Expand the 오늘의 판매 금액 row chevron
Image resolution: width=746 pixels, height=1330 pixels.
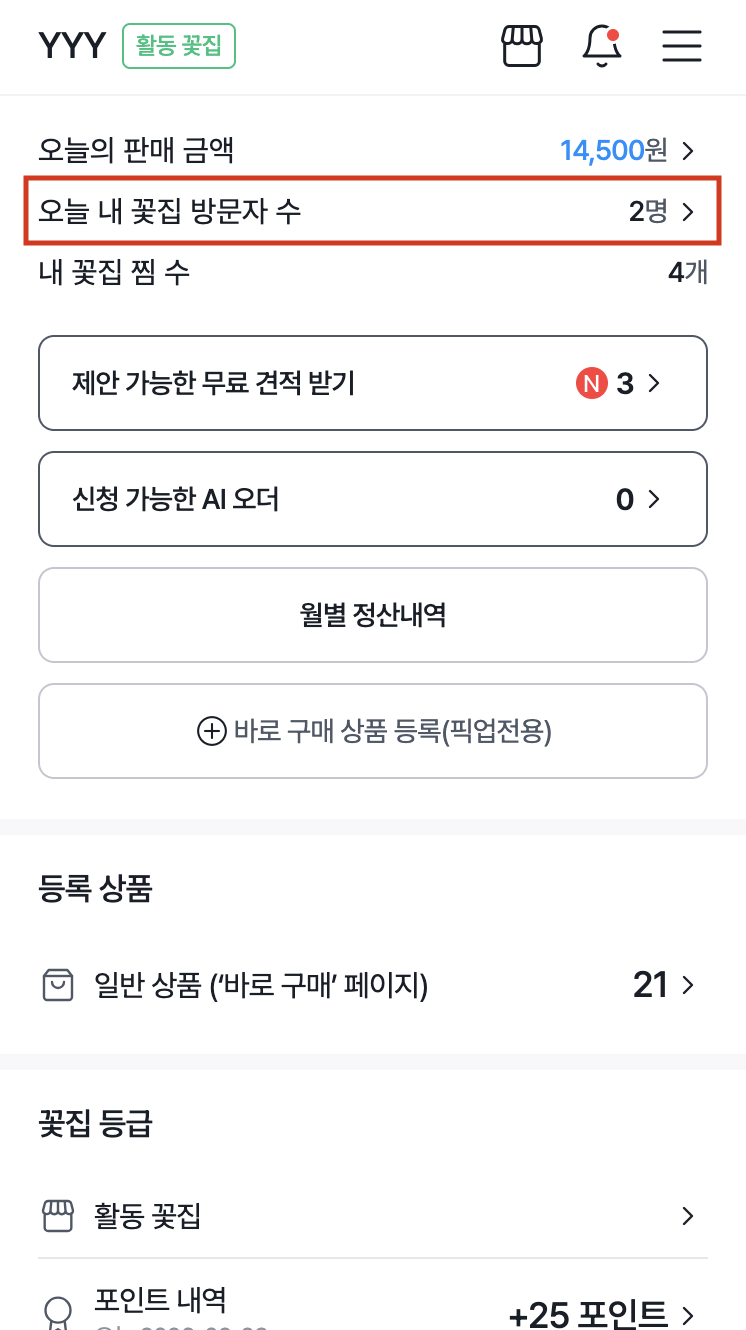687,151
